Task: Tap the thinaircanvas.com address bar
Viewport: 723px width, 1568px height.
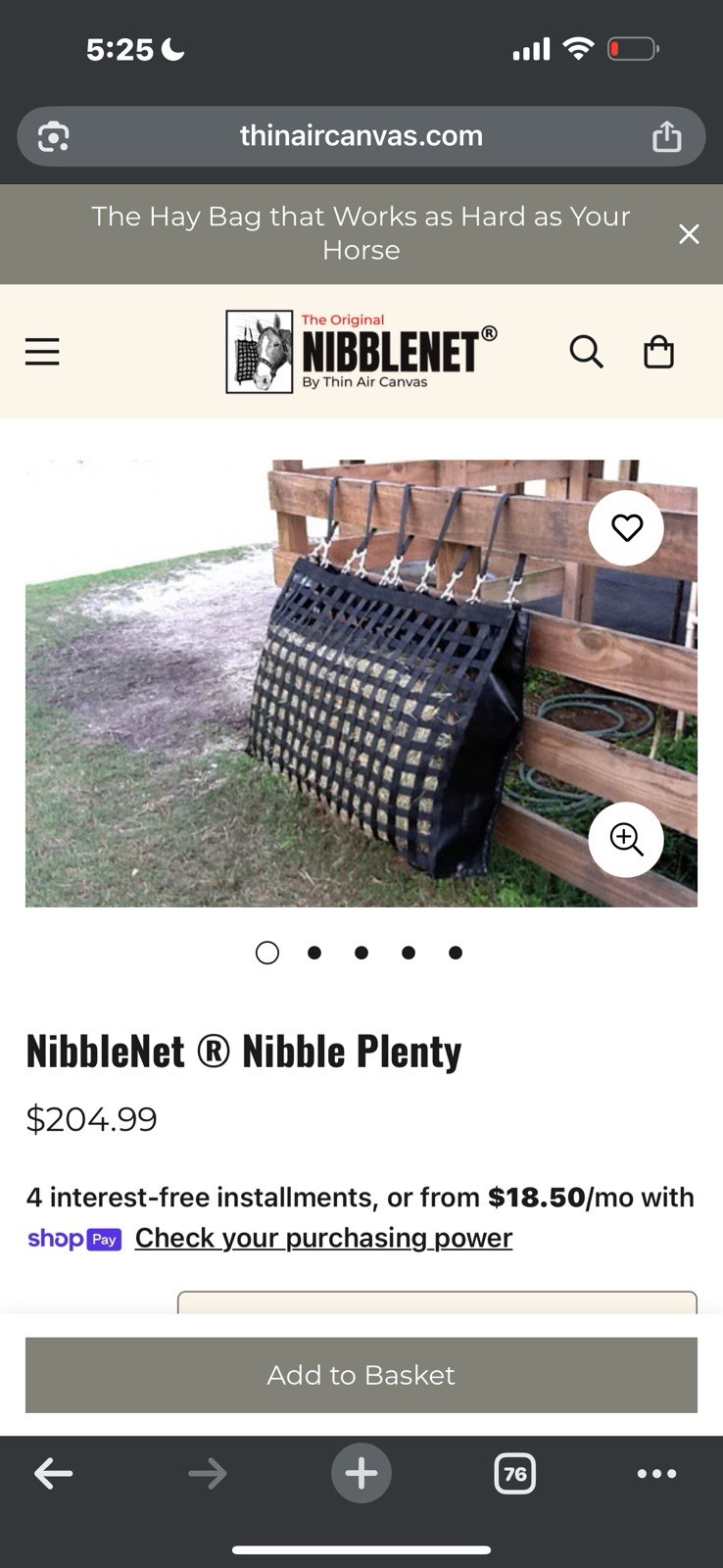Action: pyautogui.click(x=361, y=135)
